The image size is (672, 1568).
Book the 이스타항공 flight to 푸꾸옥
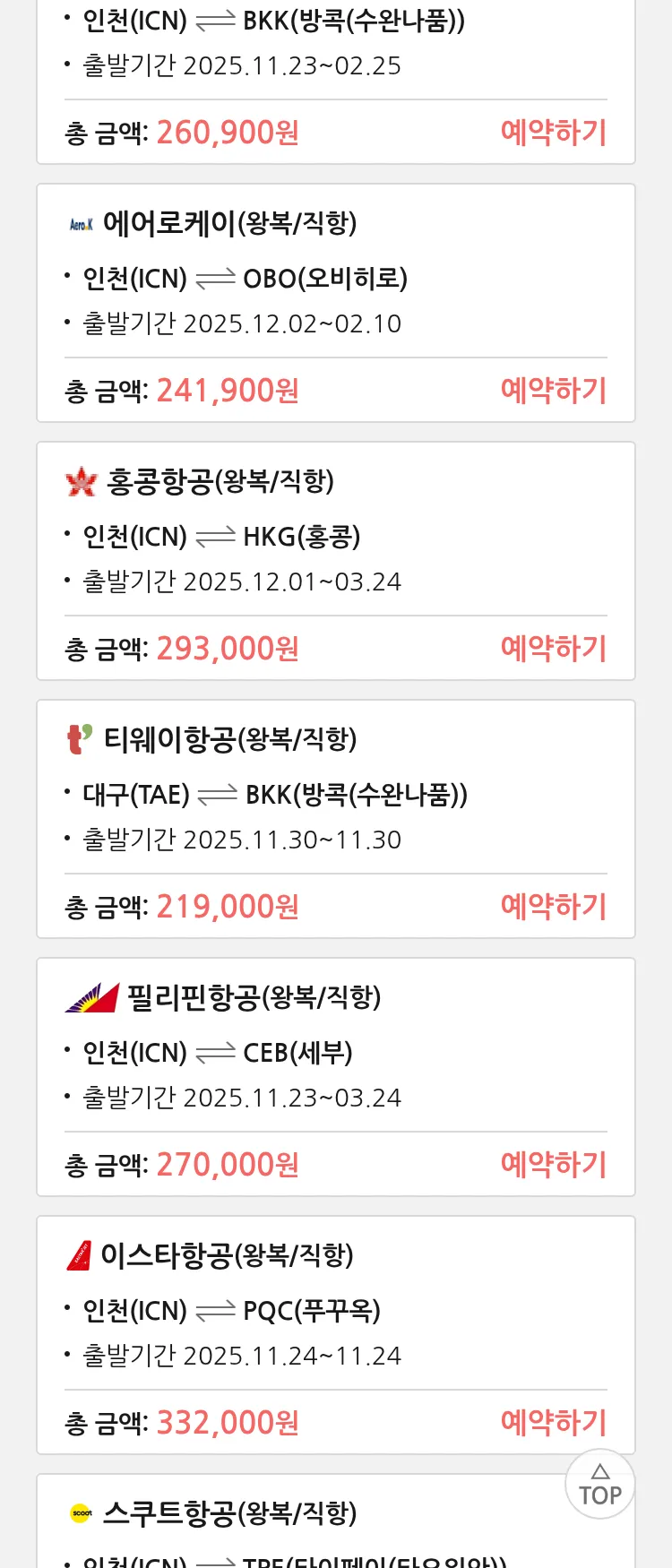pos(553,1423)
